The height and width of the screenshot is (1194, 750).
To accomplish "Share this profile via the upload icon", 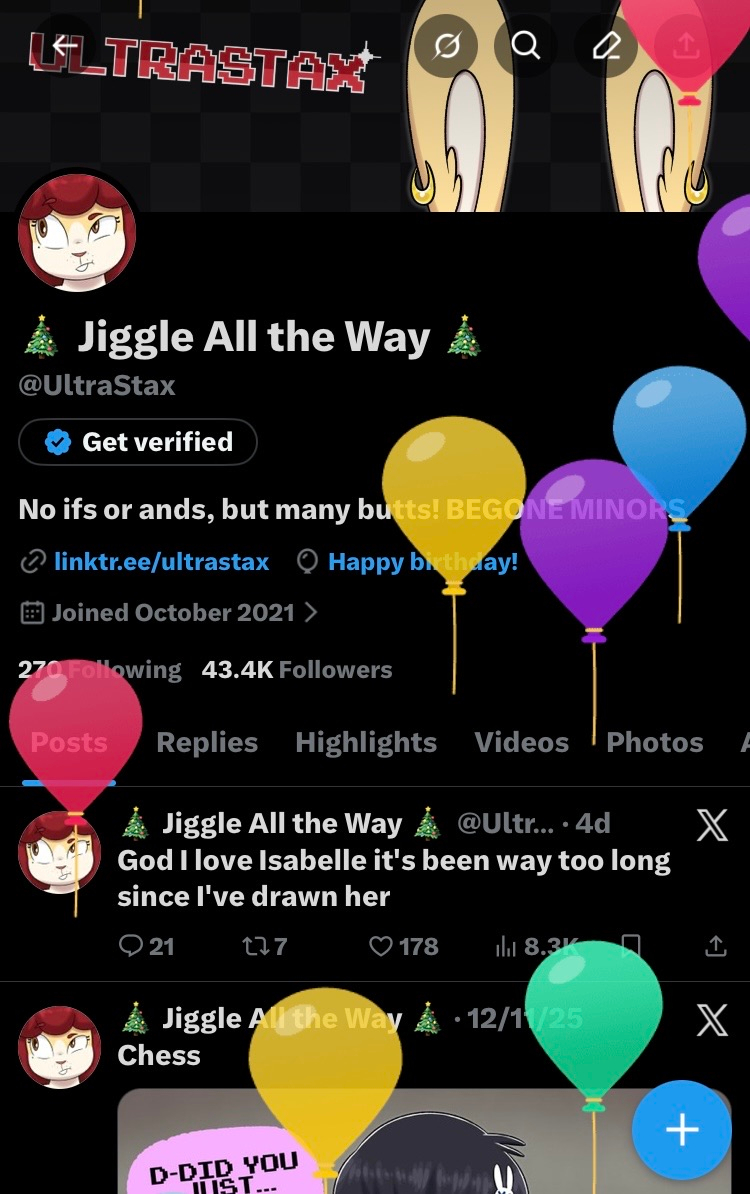I will [x=686, y=46].
